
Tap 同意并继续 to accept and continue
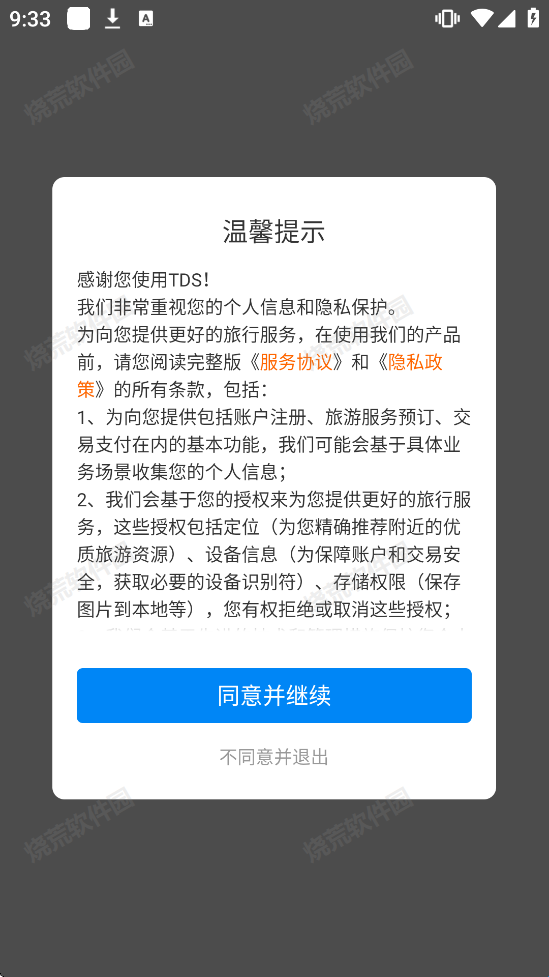274,695
